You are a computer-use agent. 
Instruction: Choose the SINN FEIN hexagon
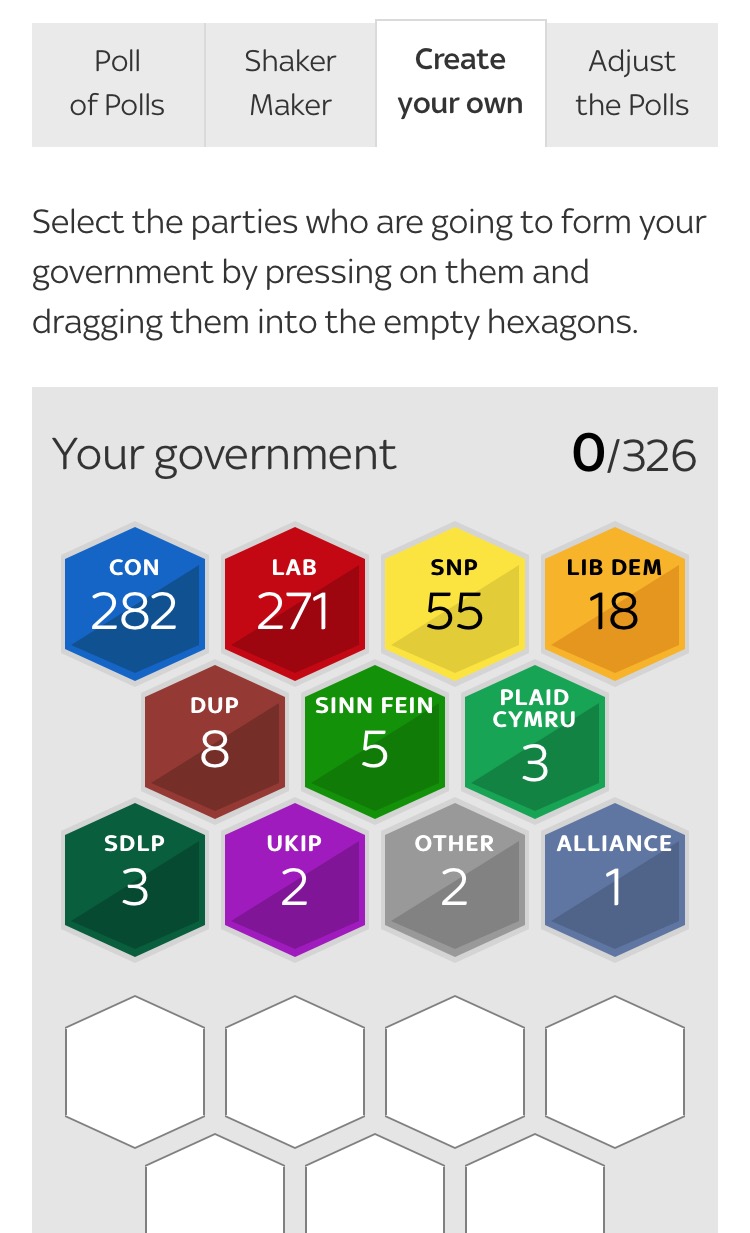pos(375,740)
